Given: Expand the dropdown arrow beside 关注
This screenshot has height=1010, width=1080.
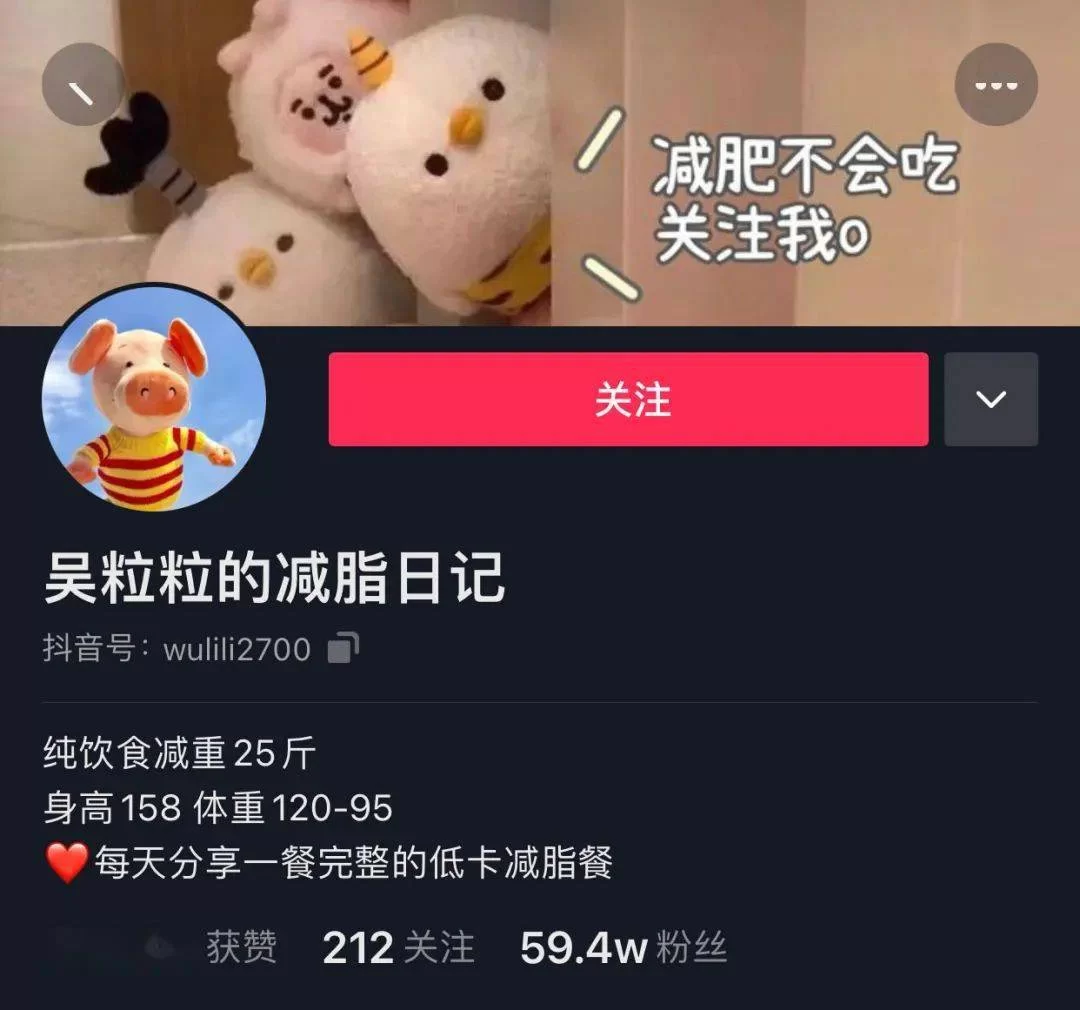Looking at the screenshot, I should click(x=991, y=399).
